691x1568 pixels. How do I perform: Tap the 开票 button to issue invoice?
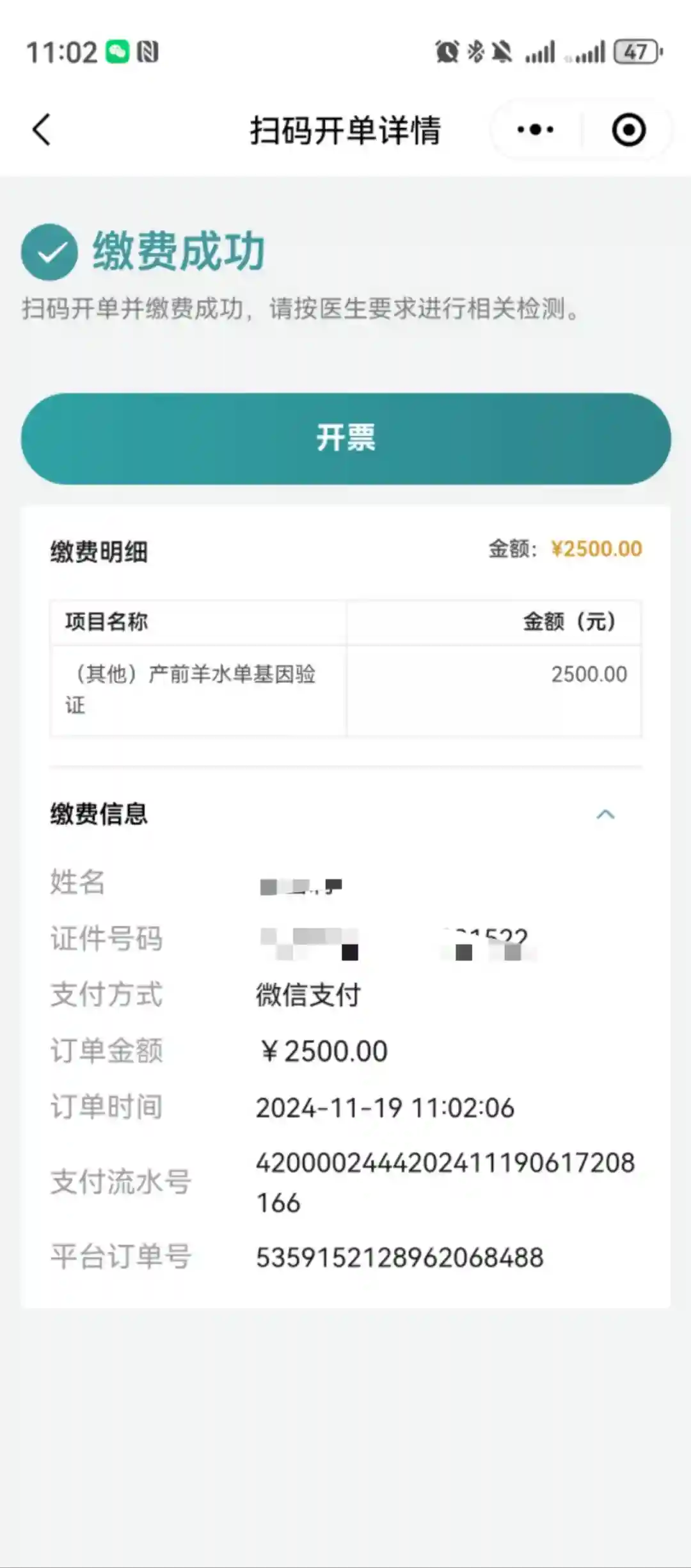pyautogui.click(x=345, y=438)
